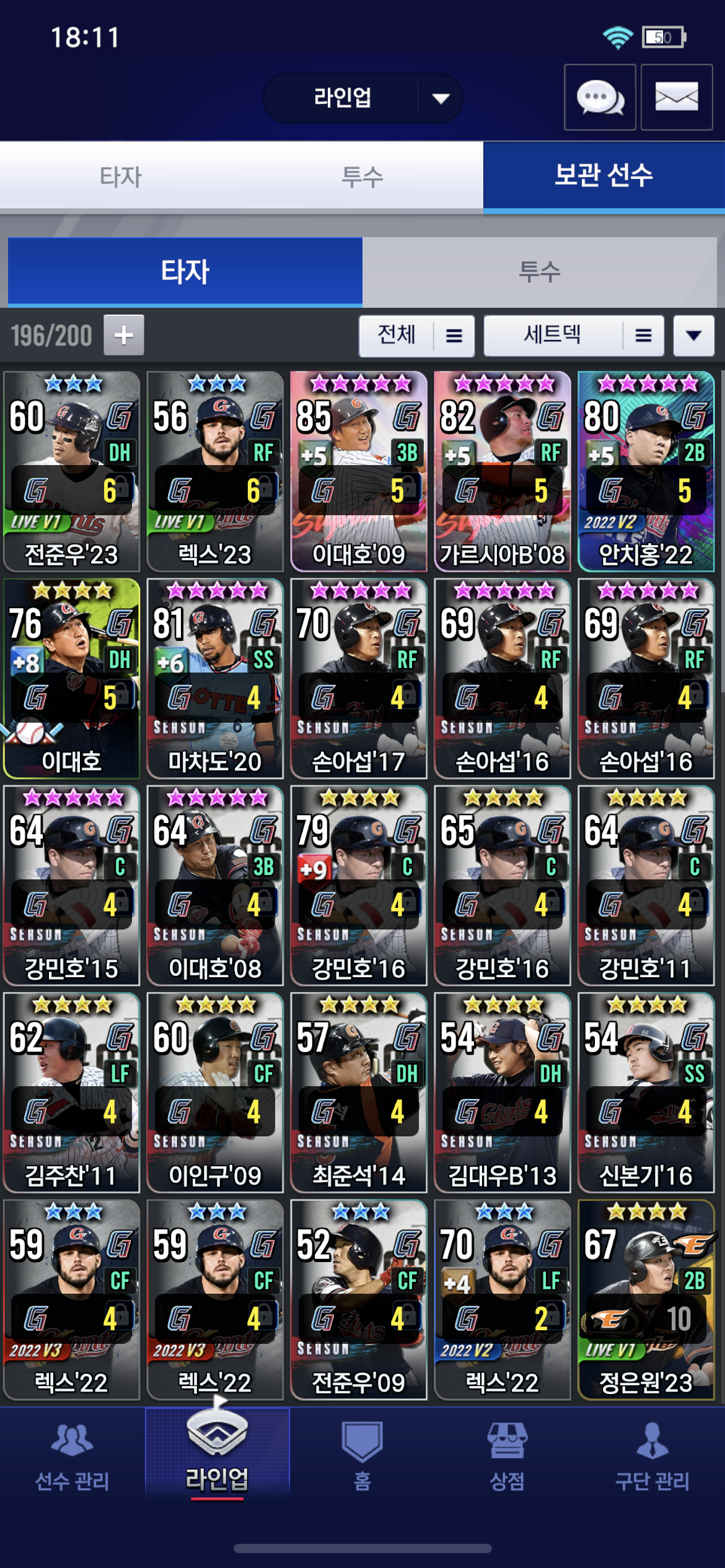Open the 세트덱 sort menu
Viewport: 725px width, 1568px height.
point(573,336)
